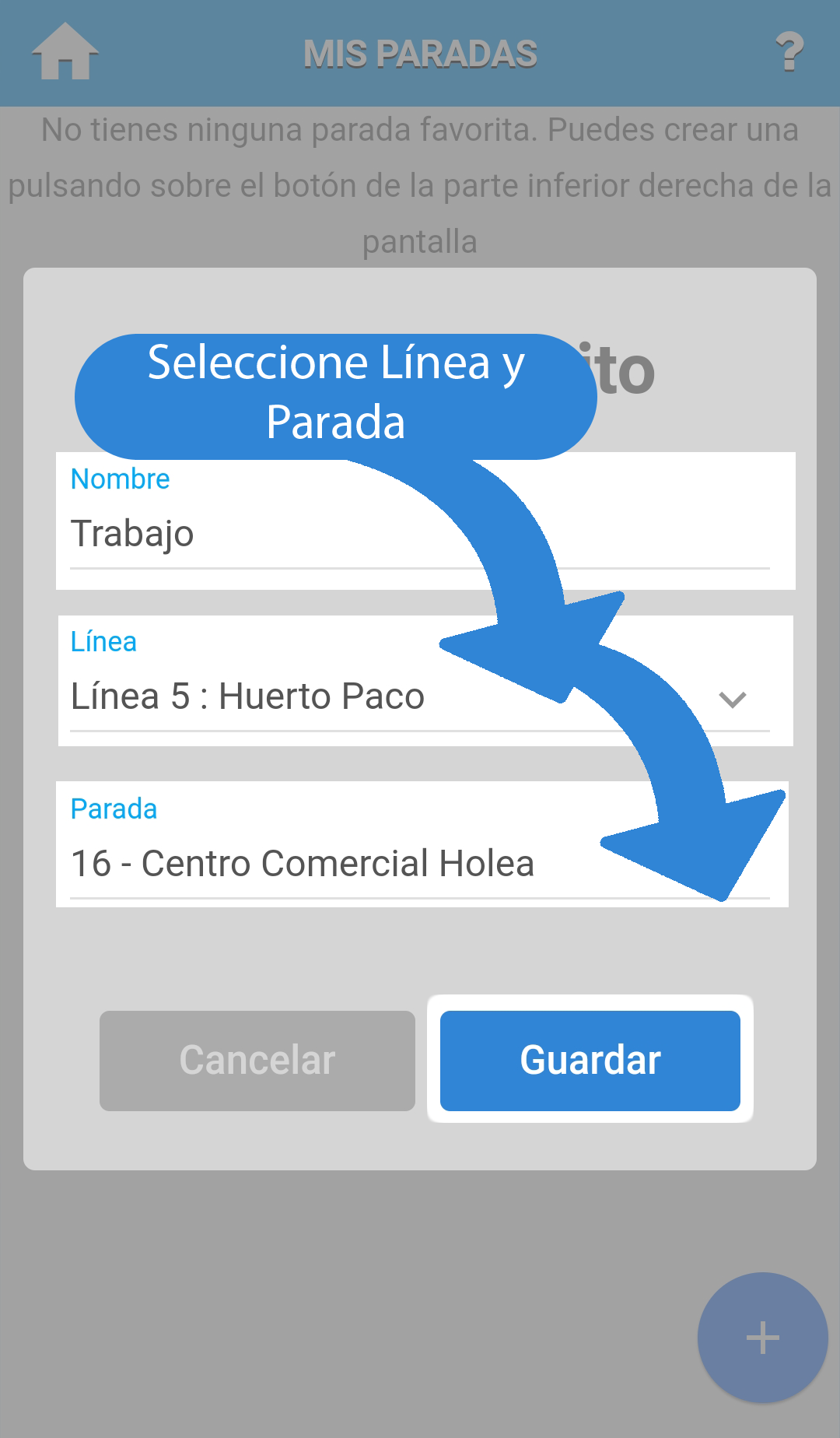Viewport: 840px width, 1438px height.
Task: Add a new favorite stop
Action: (762, 1338)
